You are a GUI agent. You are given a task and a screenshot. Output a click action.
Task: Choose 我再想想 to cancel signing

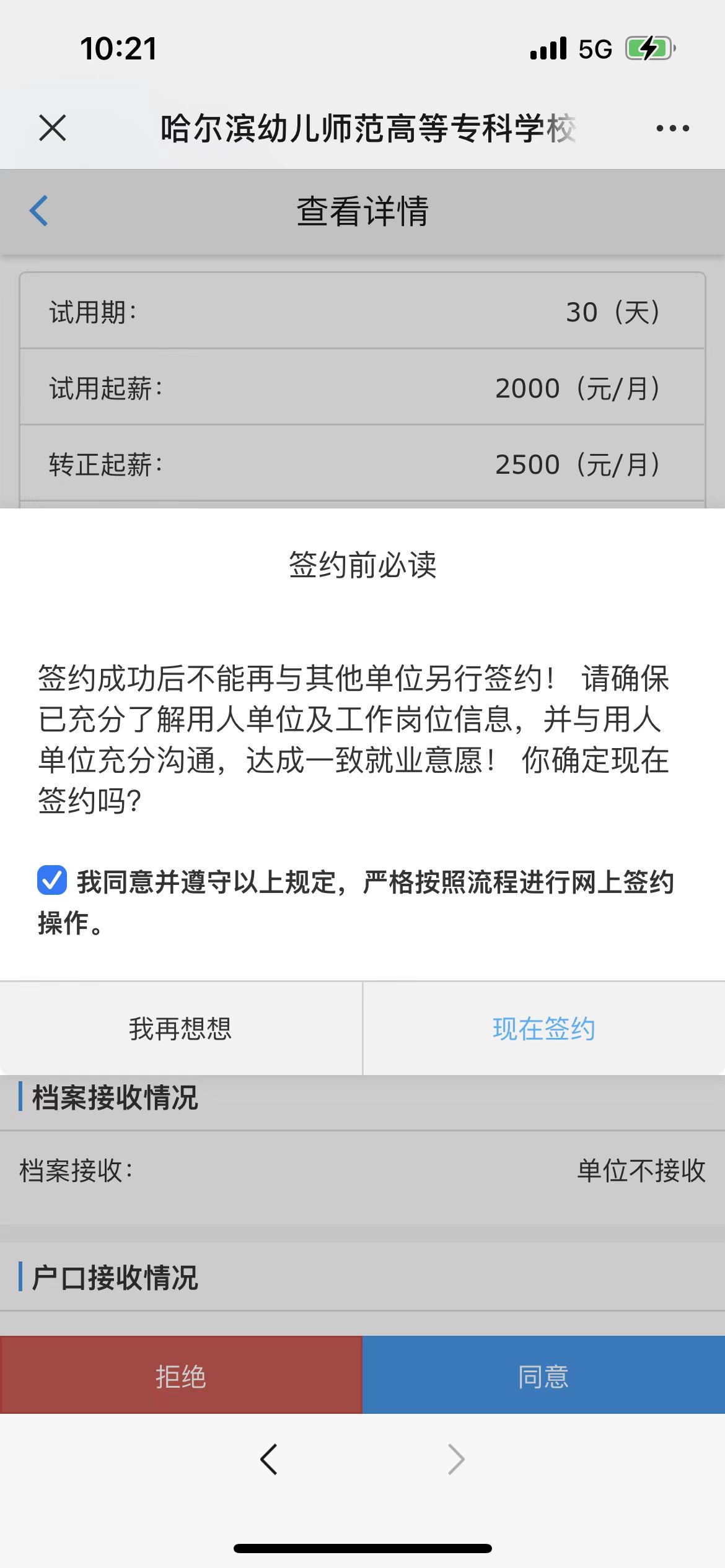coord(180,1029)
